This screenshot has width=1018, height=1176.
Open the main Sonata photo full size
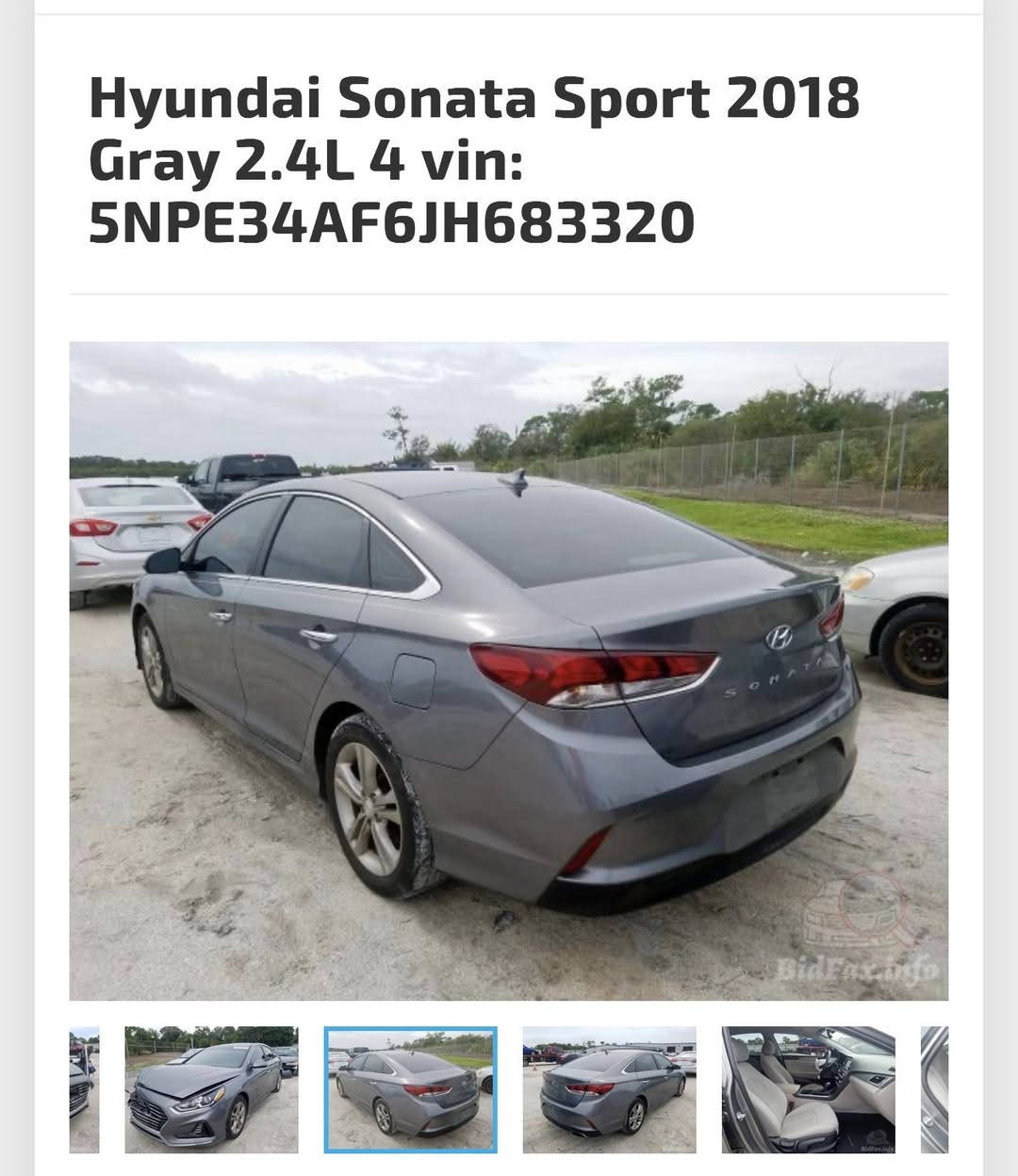coord(508,670)
